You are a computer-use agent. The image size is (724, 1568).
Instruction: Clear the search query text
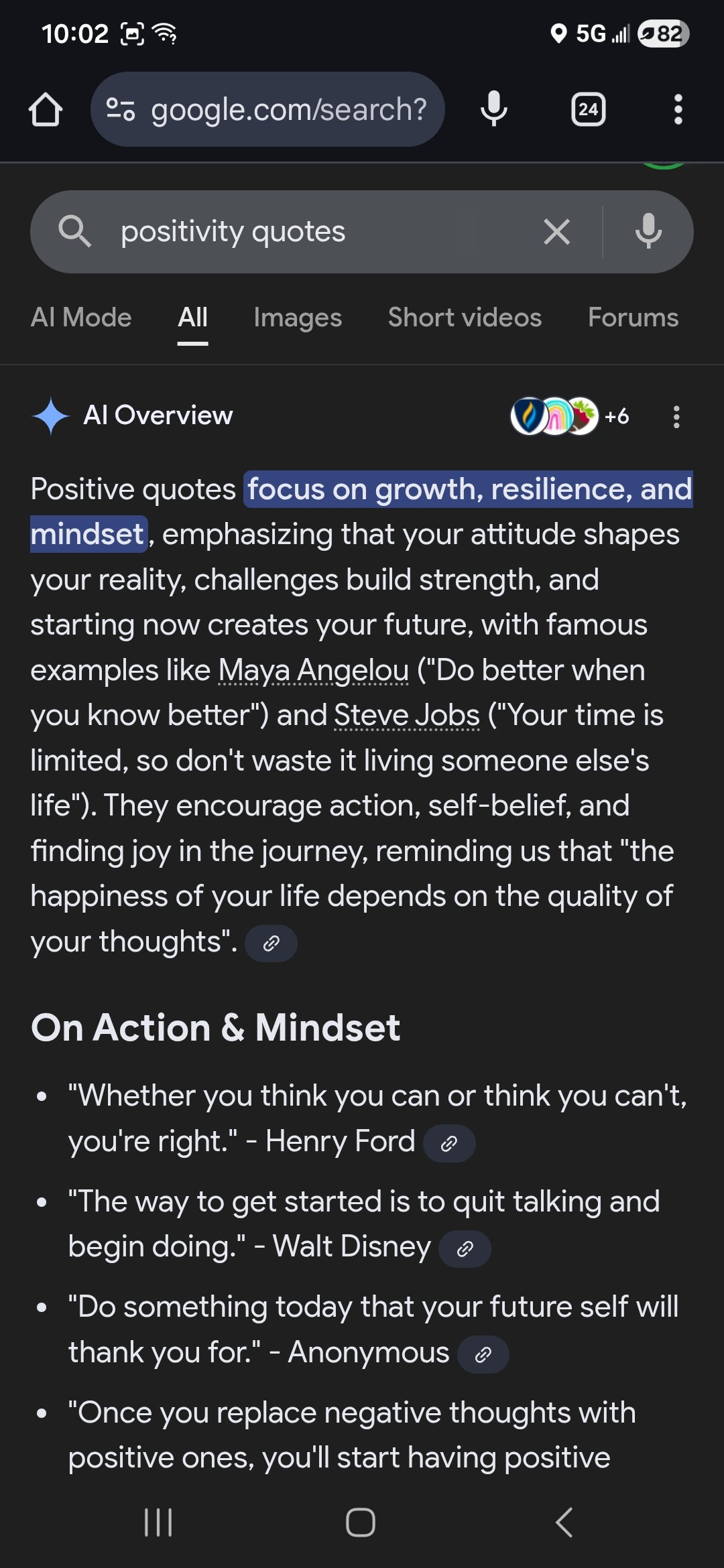coord(556,232)
